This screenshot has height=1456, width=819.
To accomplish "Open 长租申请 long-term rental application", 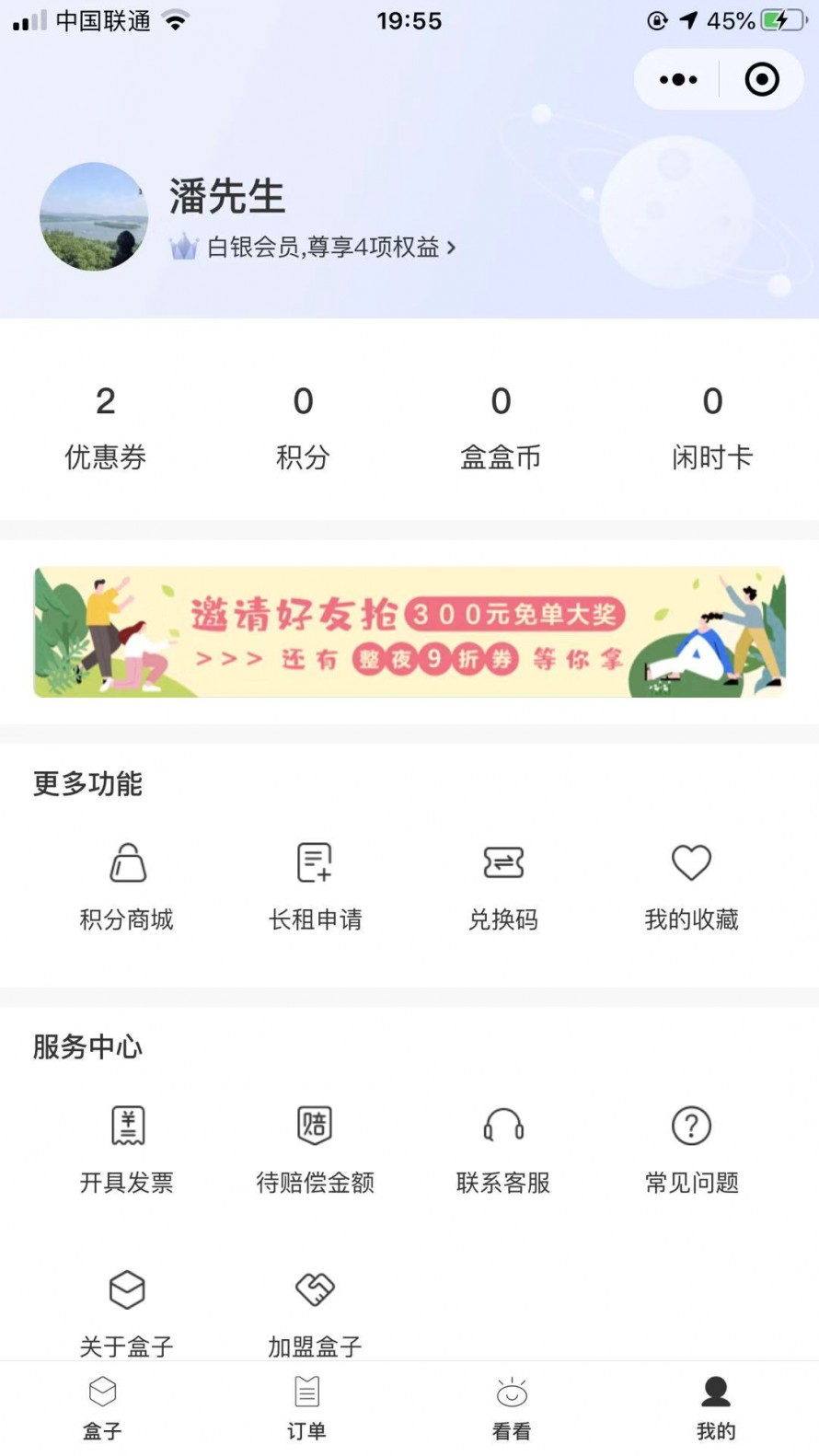I will pyautogui.click(x=315, y=885).
